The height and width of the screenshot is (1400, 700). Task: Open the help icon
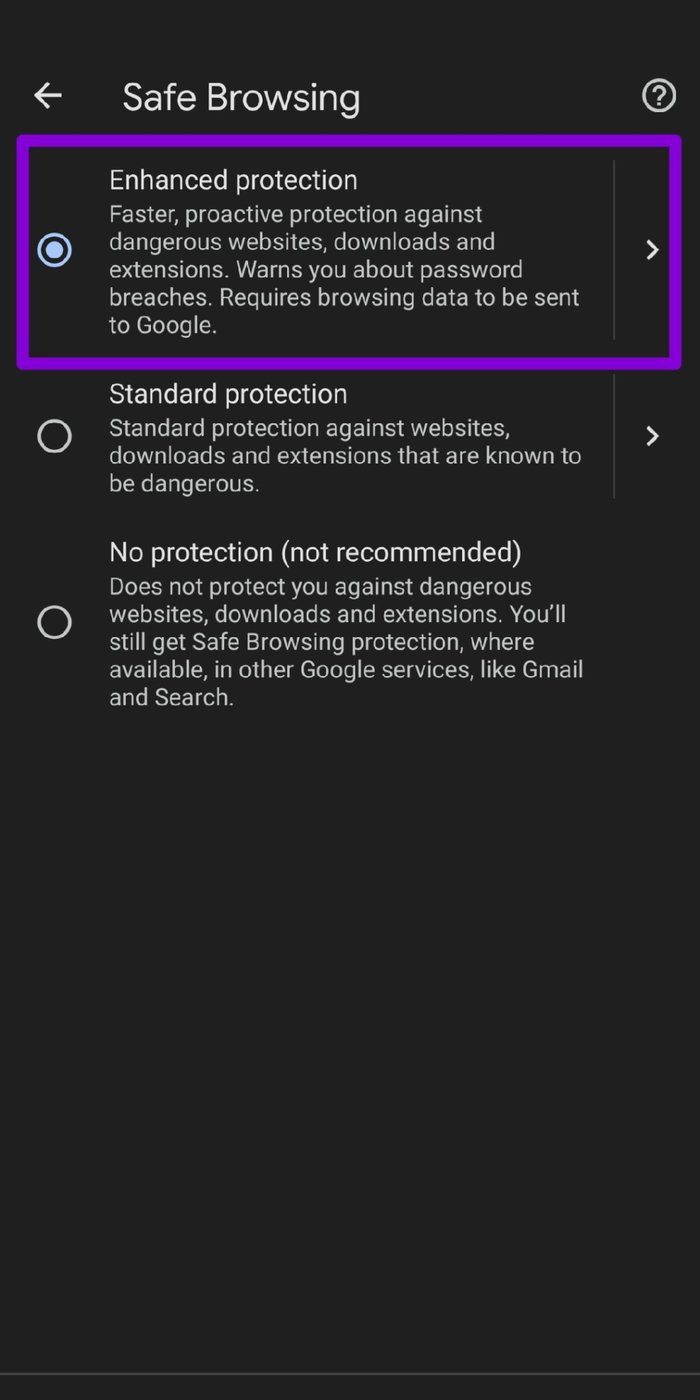(658, 96)
